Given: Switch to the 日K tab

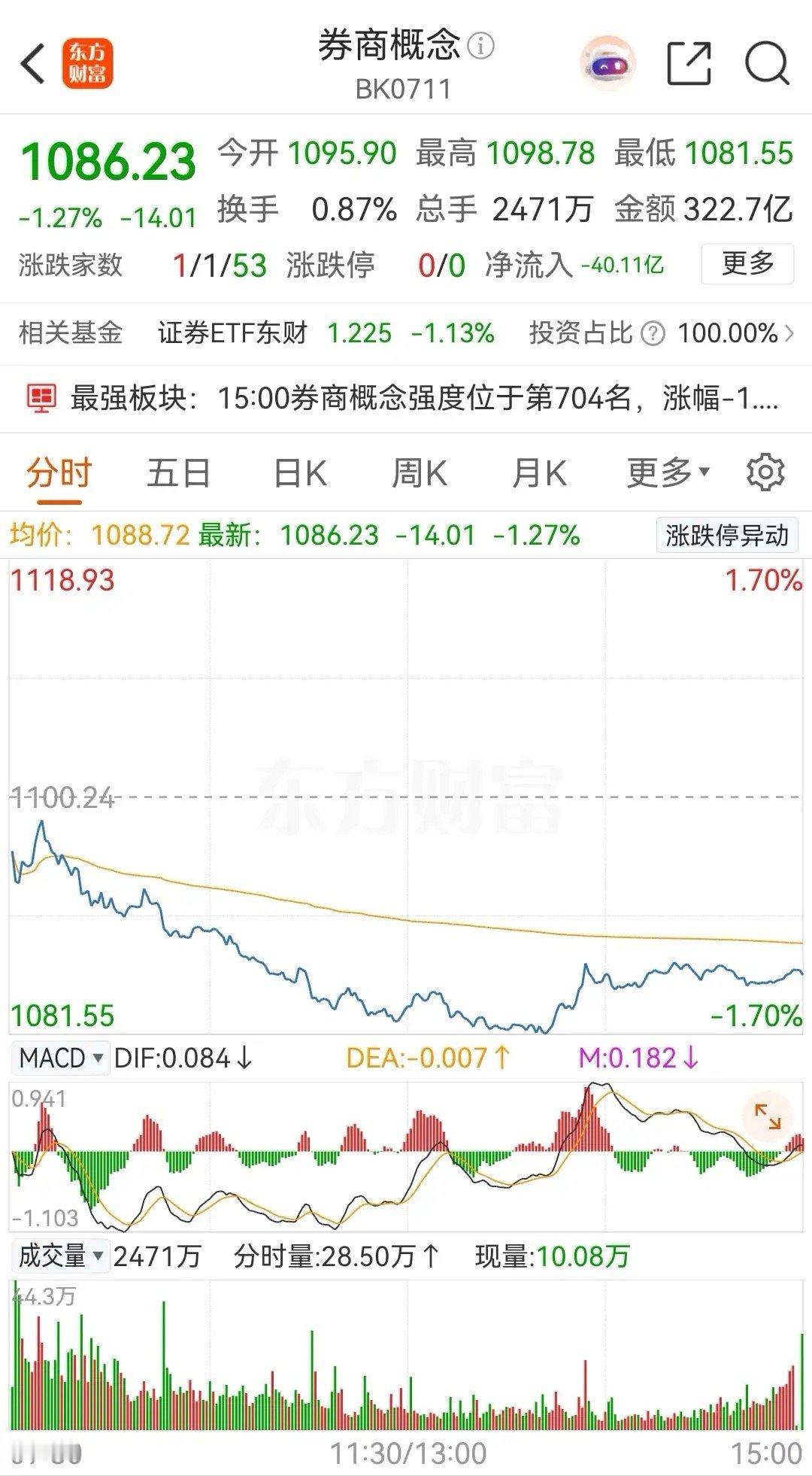Looking at the screenshot, I should click(x=300, y=474).
